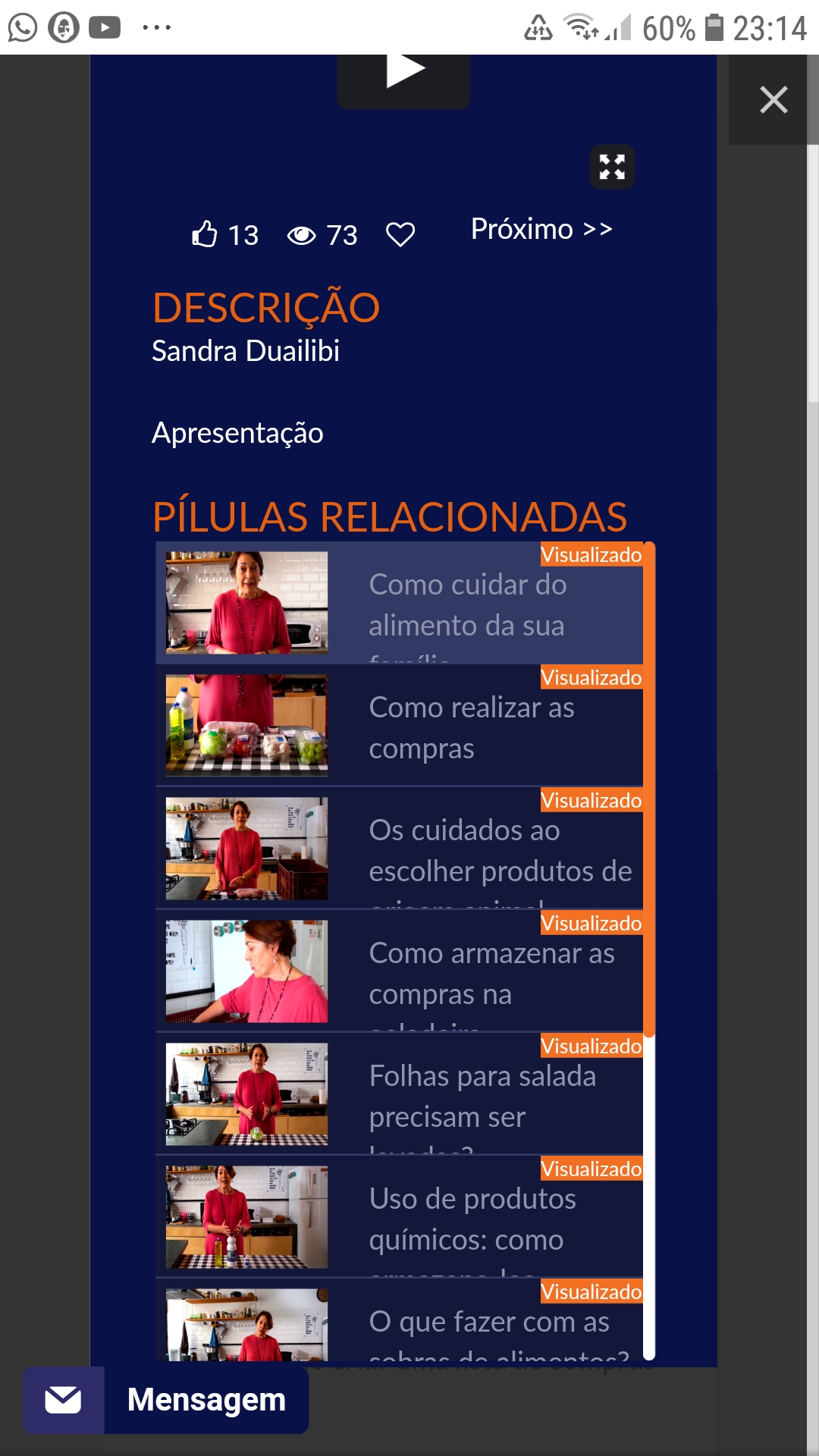This screenshot has width=819, height=1456.
Task: Like this video with thumbs up
Action: pyautogui.click(x=205, y=234)
